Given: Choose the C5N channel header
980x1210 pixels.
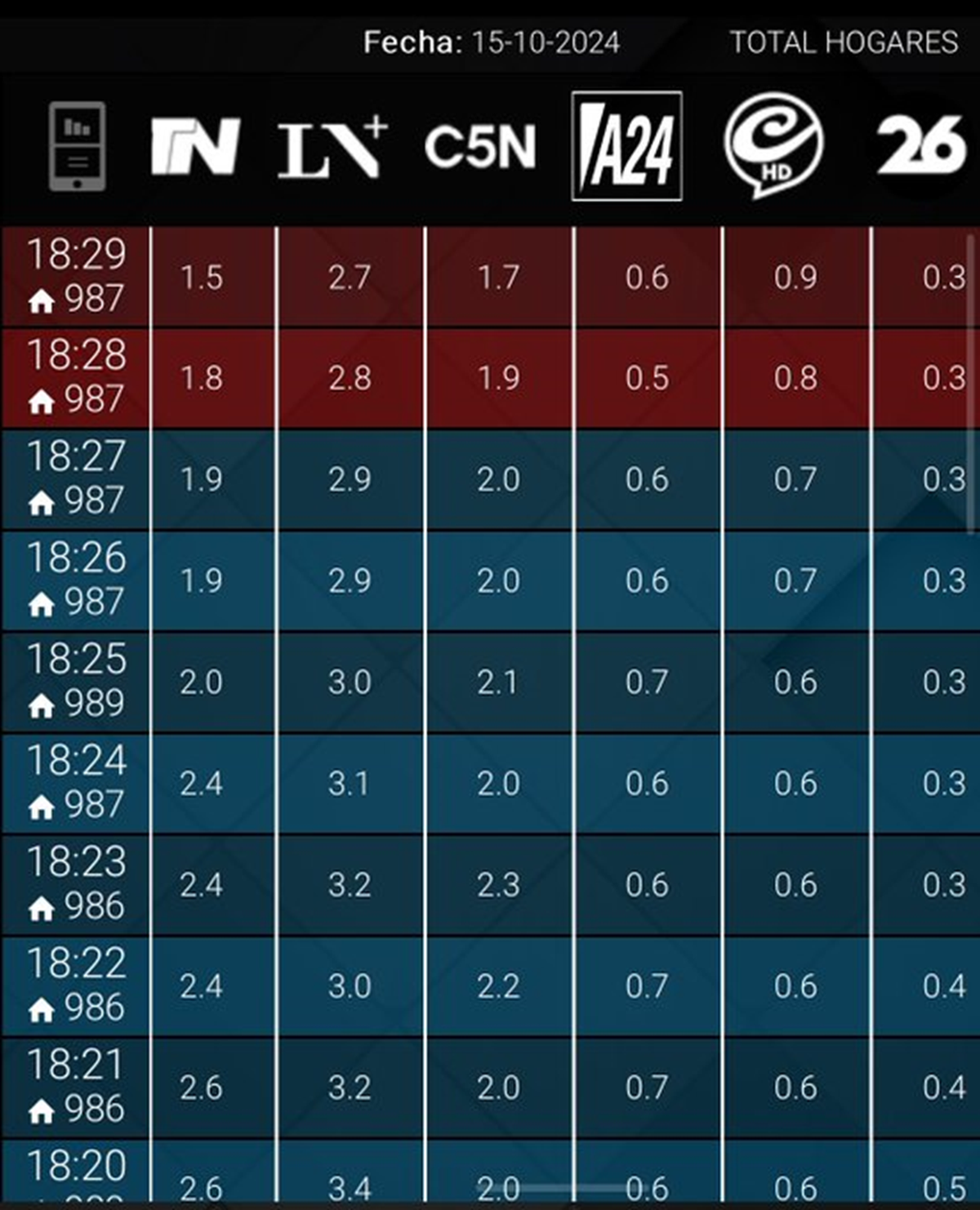Looking at the screenshot, I should coord(480,147).
